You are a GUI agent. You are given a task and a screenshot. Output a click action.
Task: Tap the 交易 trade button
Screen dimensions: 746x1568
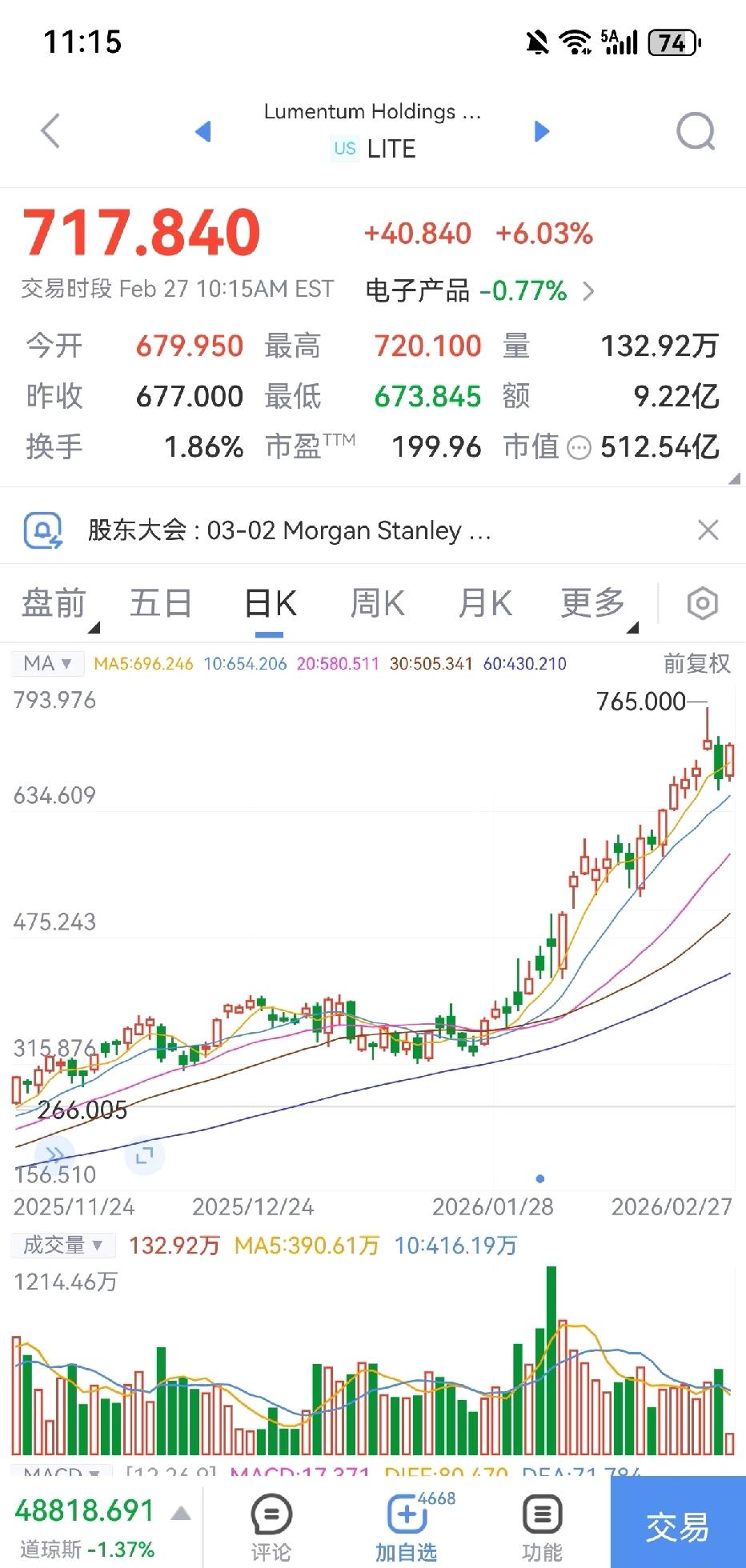coord(678,1524)
